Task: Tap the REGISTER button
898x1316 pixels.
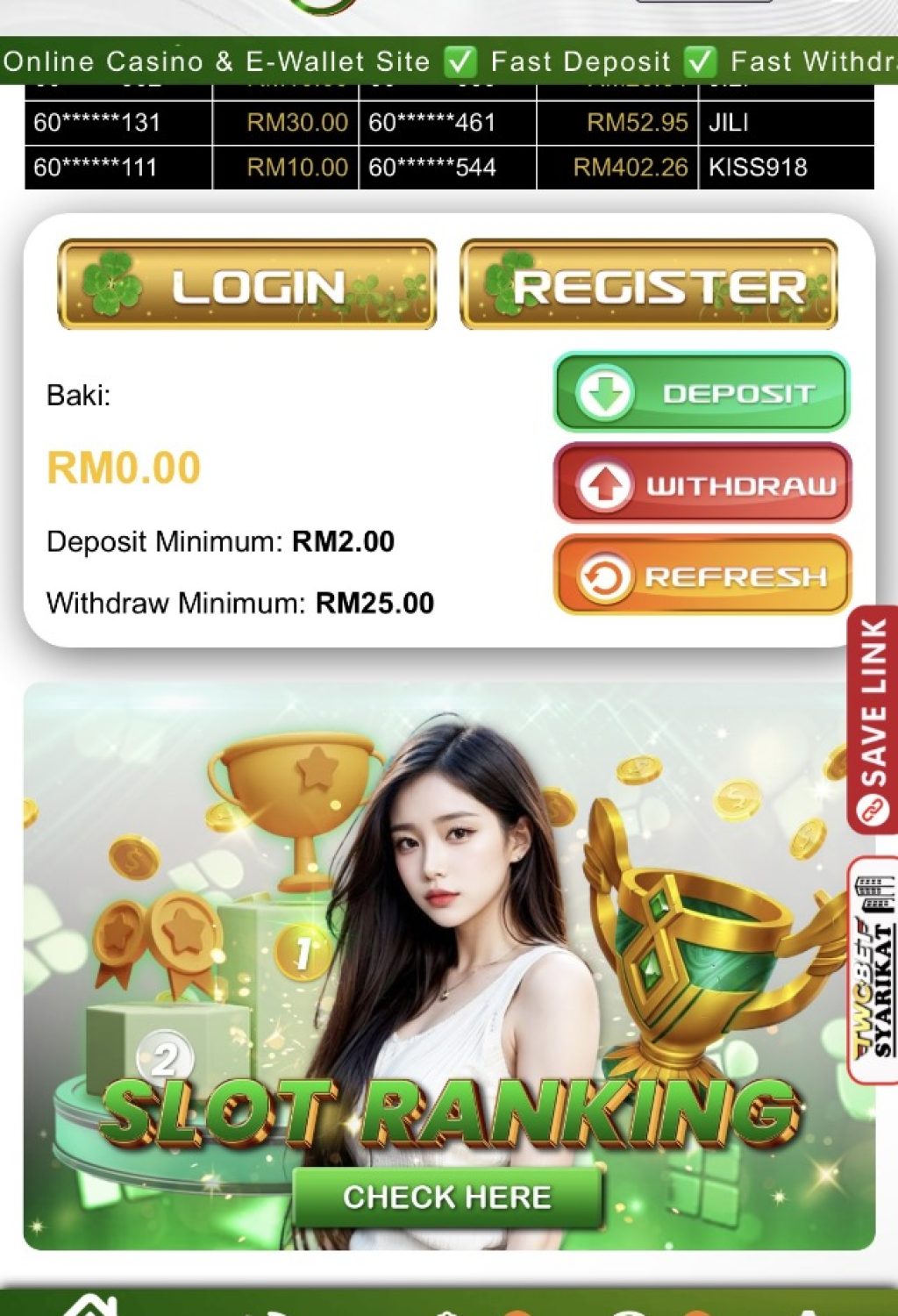Action: pyautogui.click(x=649, y=285)
